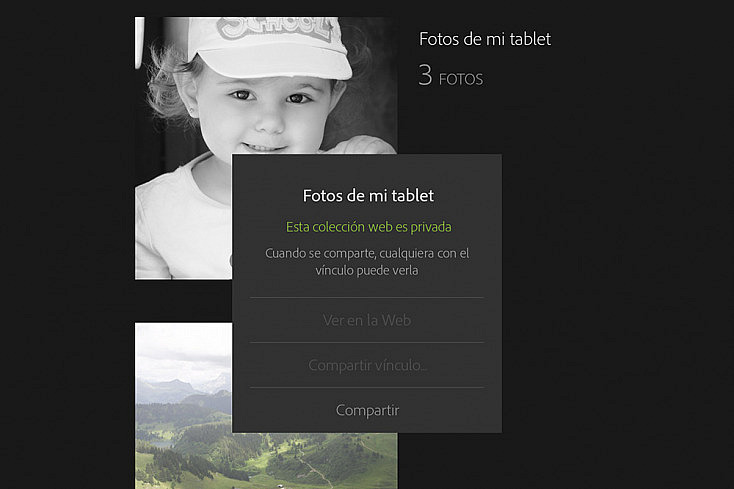Tap Compartir in the popup
Screen dimensions: 734x489
[x=367, y=410]
